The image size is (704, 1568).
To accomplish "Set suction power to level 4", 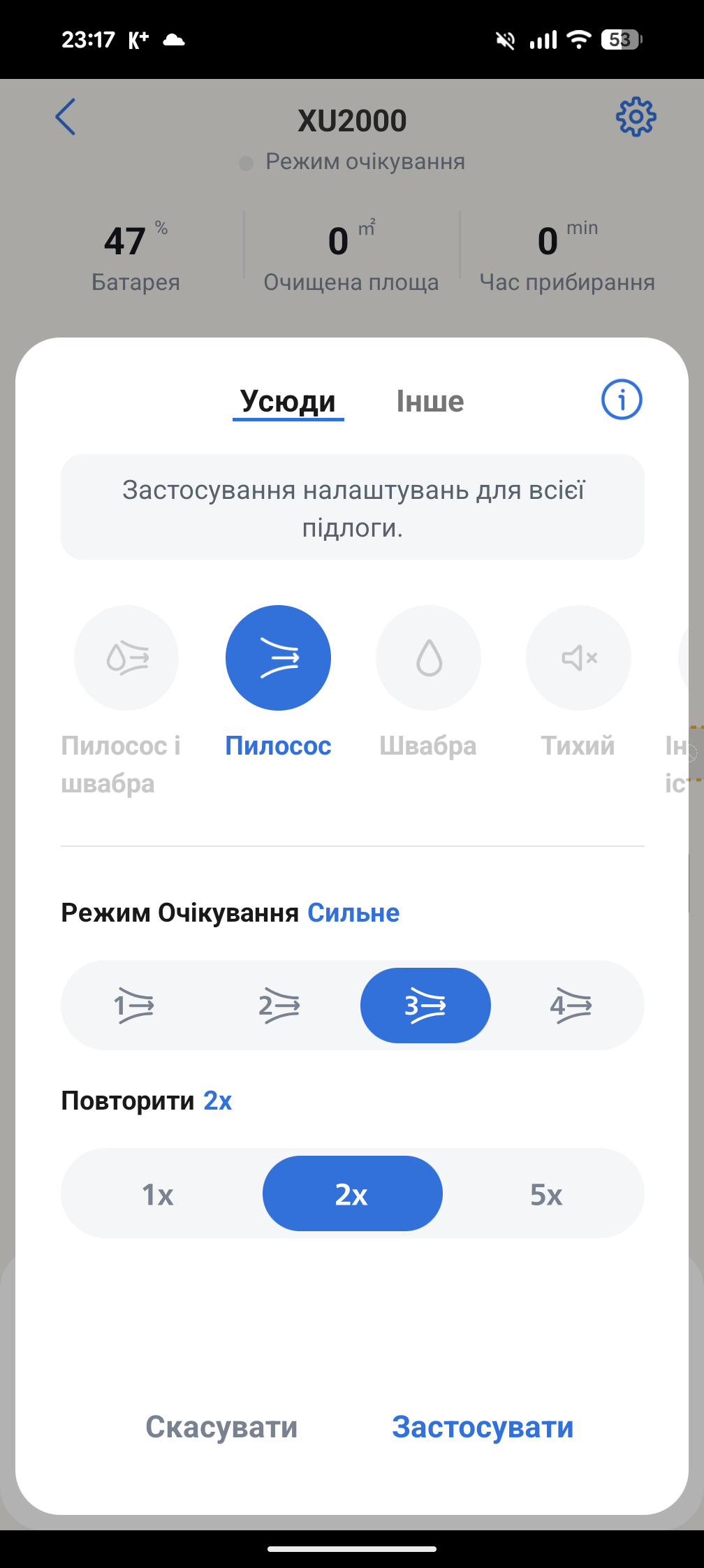I will click(571, 1006).
